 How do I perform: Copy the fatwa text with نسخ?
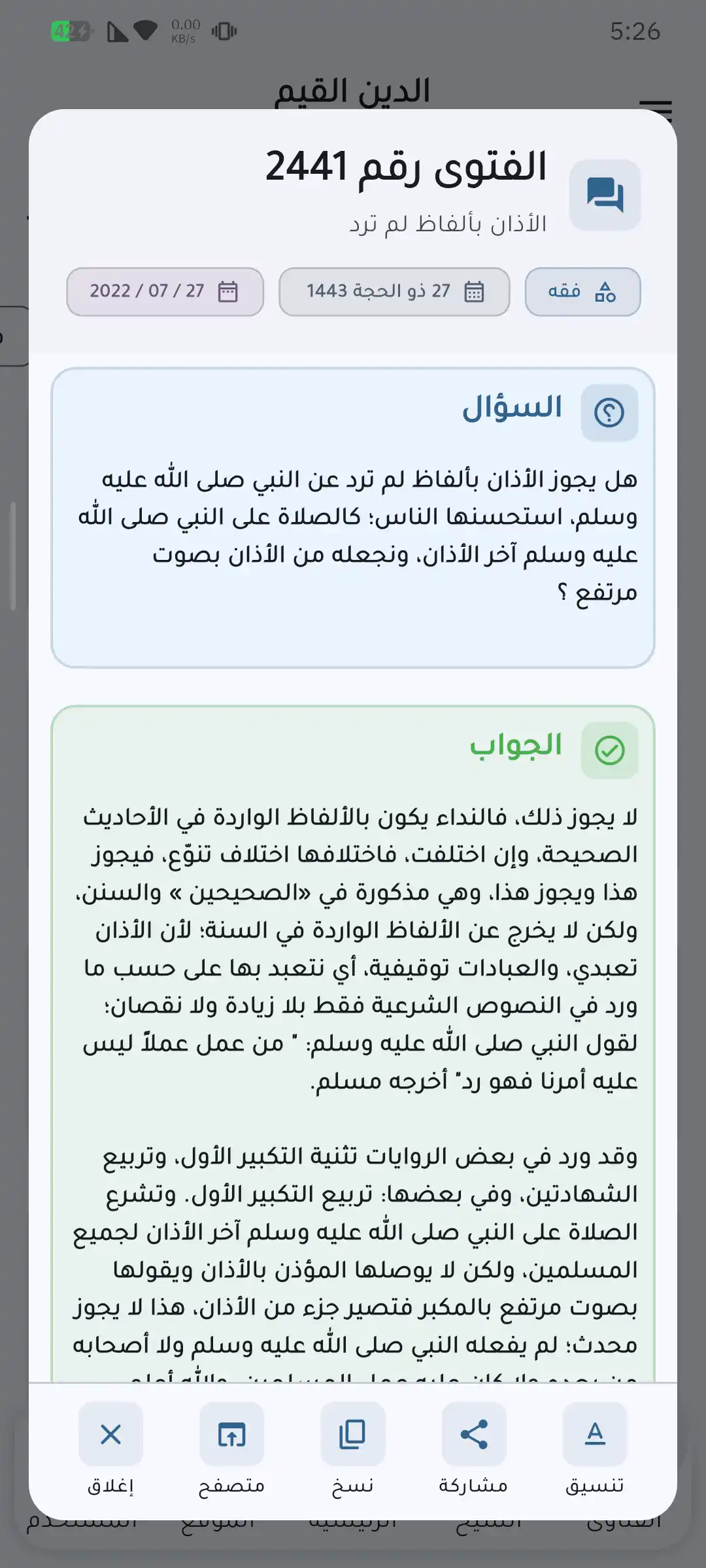353,1435
